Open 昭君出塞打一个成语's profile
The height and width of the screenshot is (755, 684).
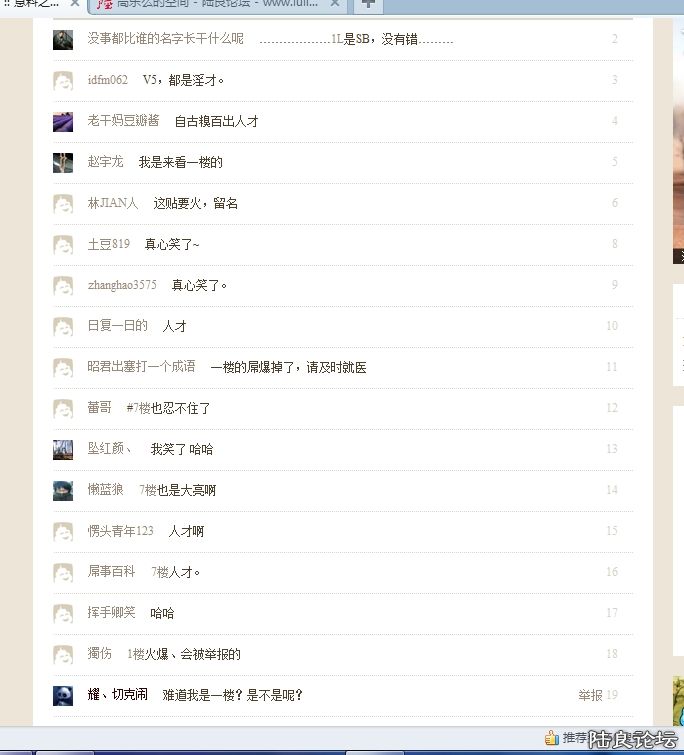click(141, 367)
